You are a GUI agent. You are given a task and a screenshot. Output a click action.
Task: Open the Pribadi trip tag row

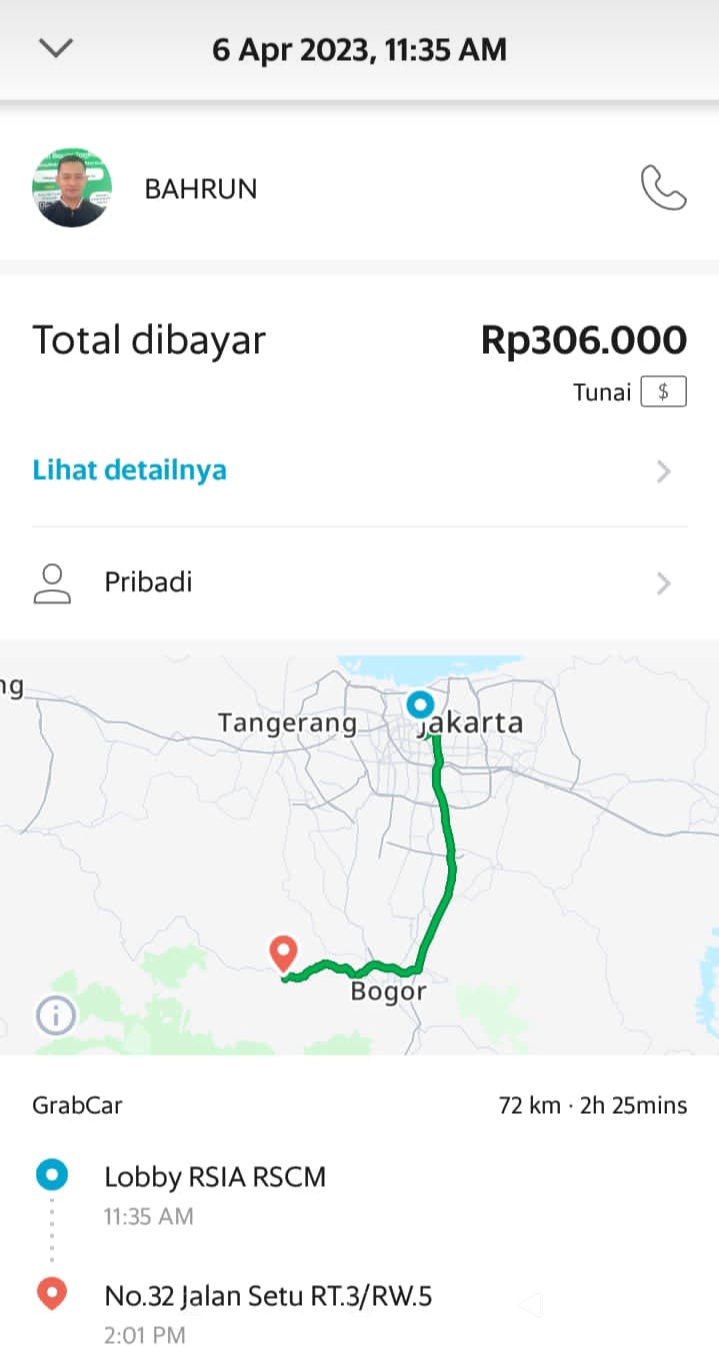coord(359,583)
